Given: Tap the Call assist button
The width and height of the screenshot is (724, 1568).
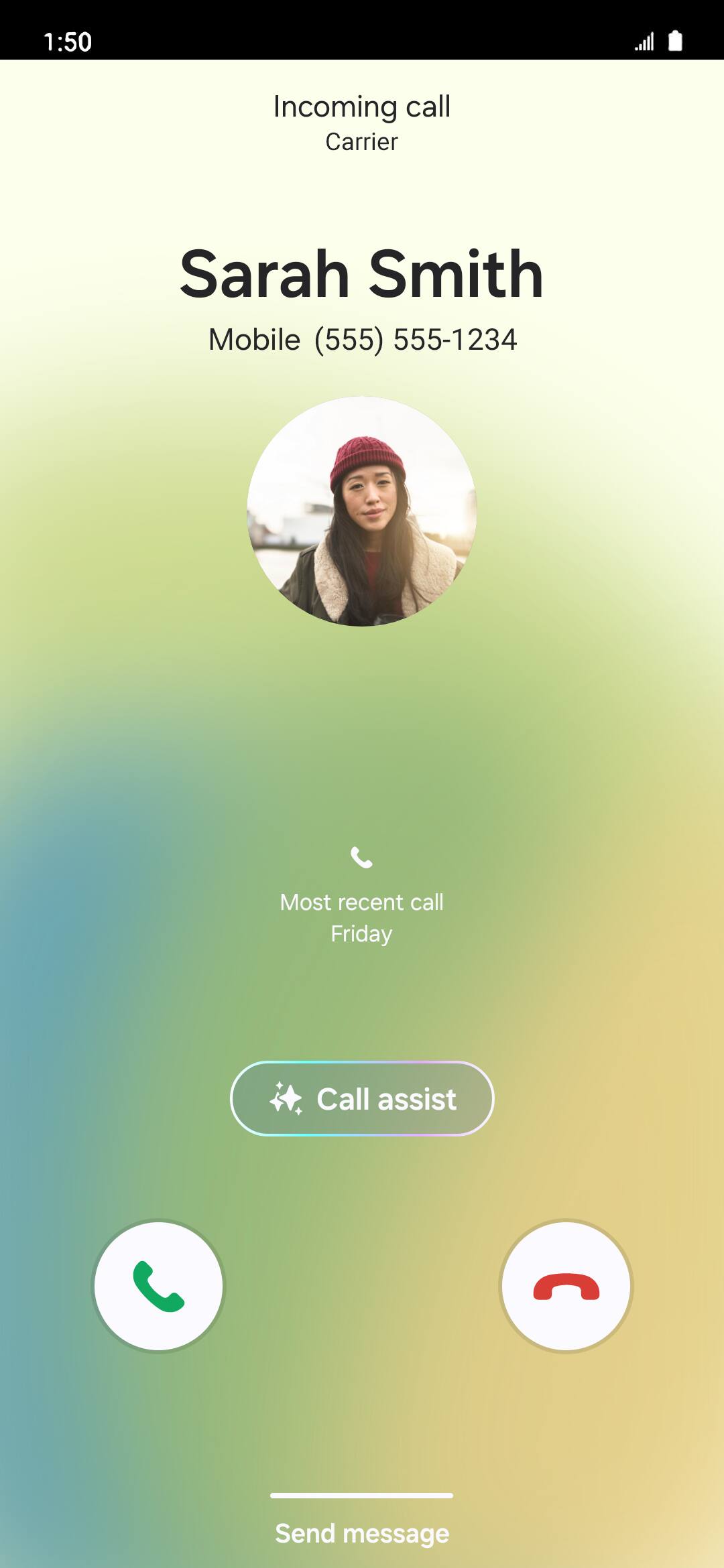Looking at the screenshot, I should point(362,1099).
